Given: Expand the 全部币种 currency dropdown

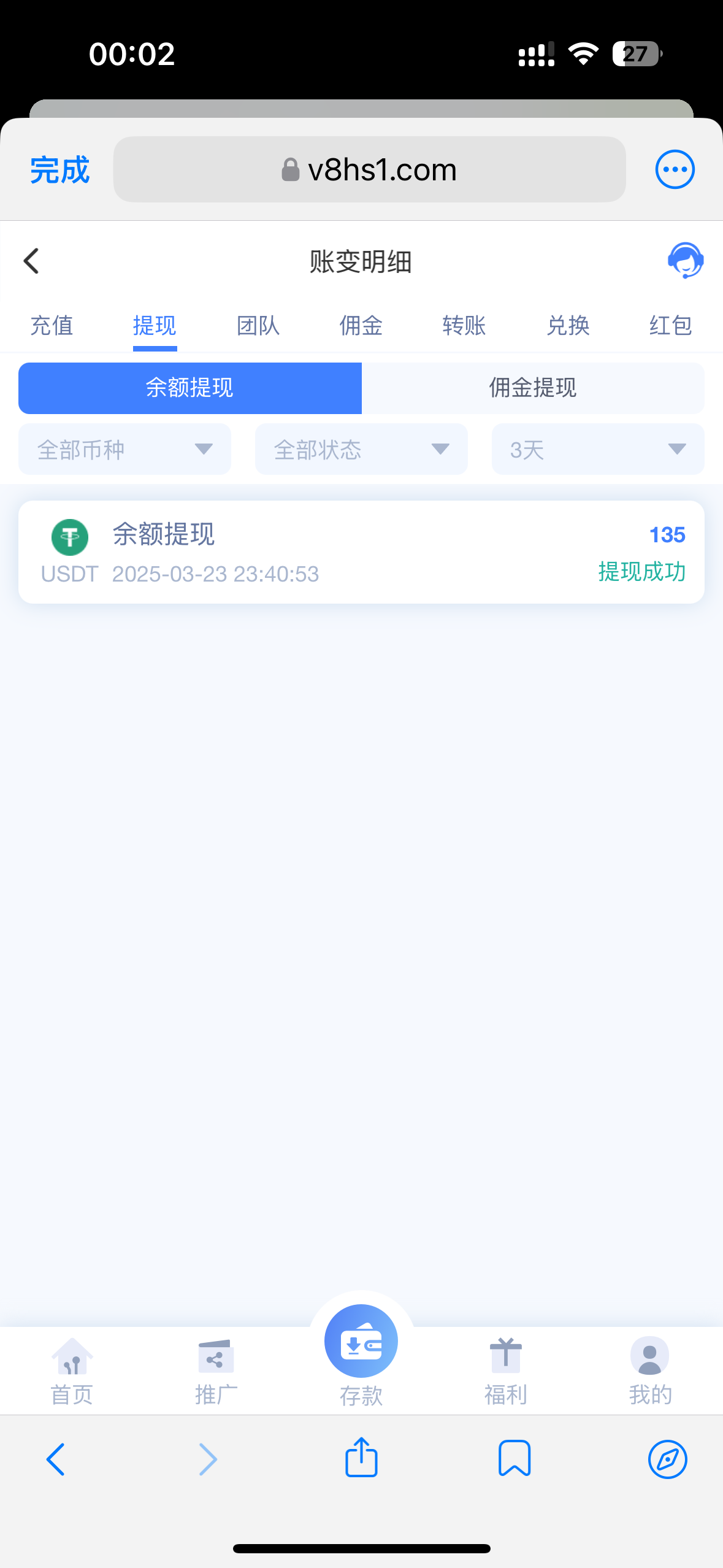Looking at the screenshot, I should point(124,449).
